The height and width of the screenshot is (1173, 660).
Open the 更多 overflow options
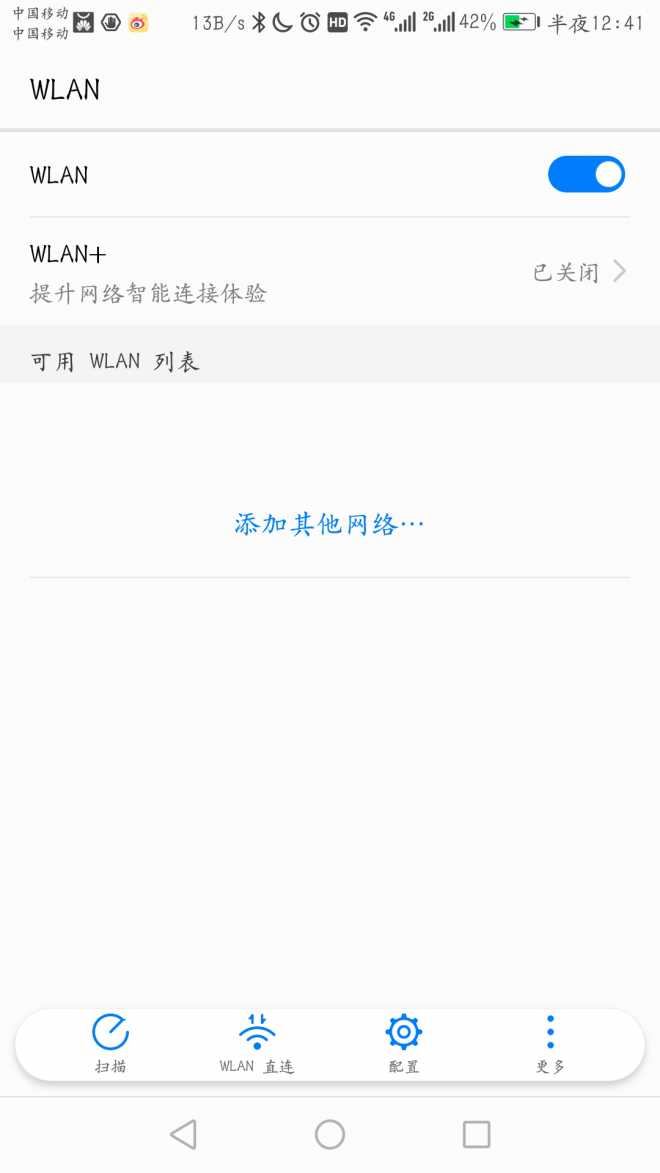[x=550, y=1043]
